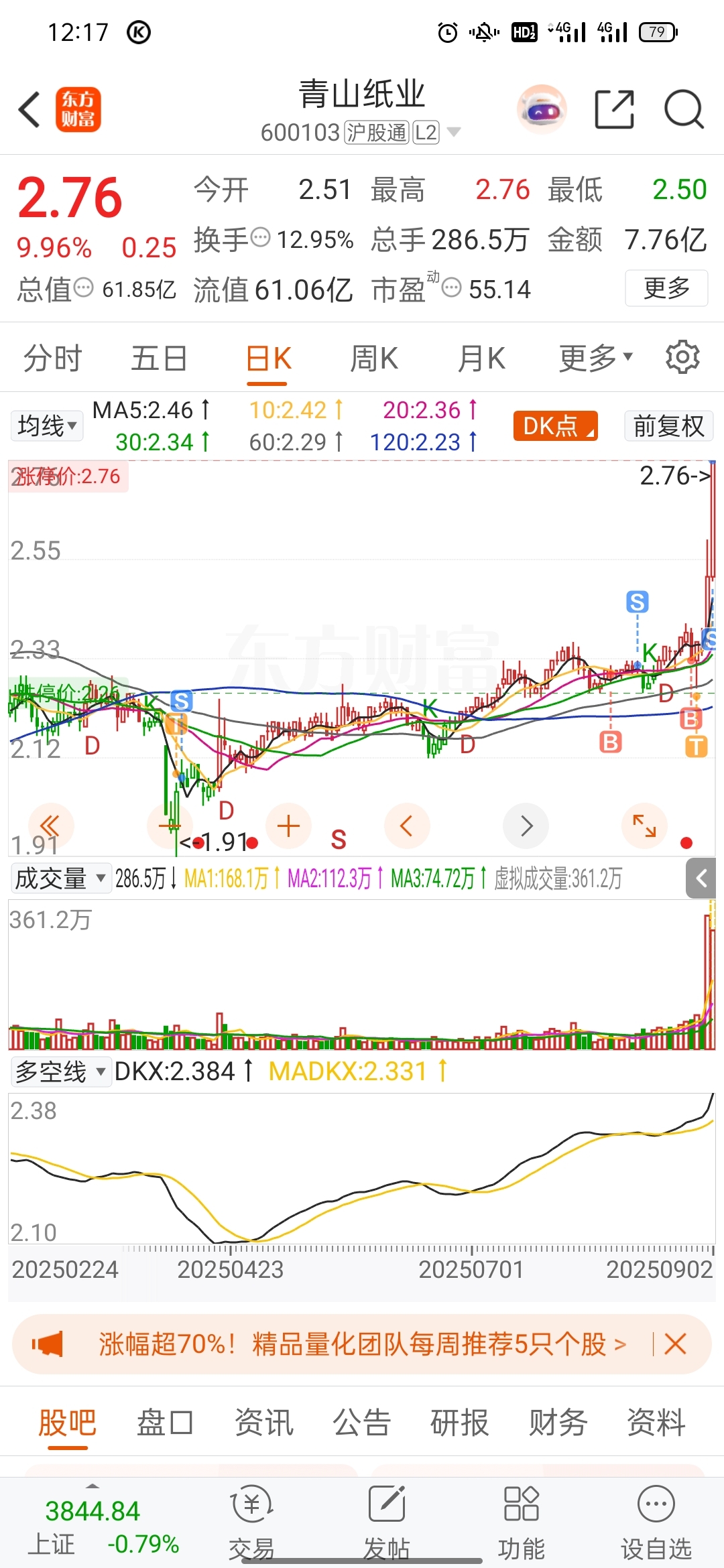Open the 成交量 indicator dropdown

60,878
